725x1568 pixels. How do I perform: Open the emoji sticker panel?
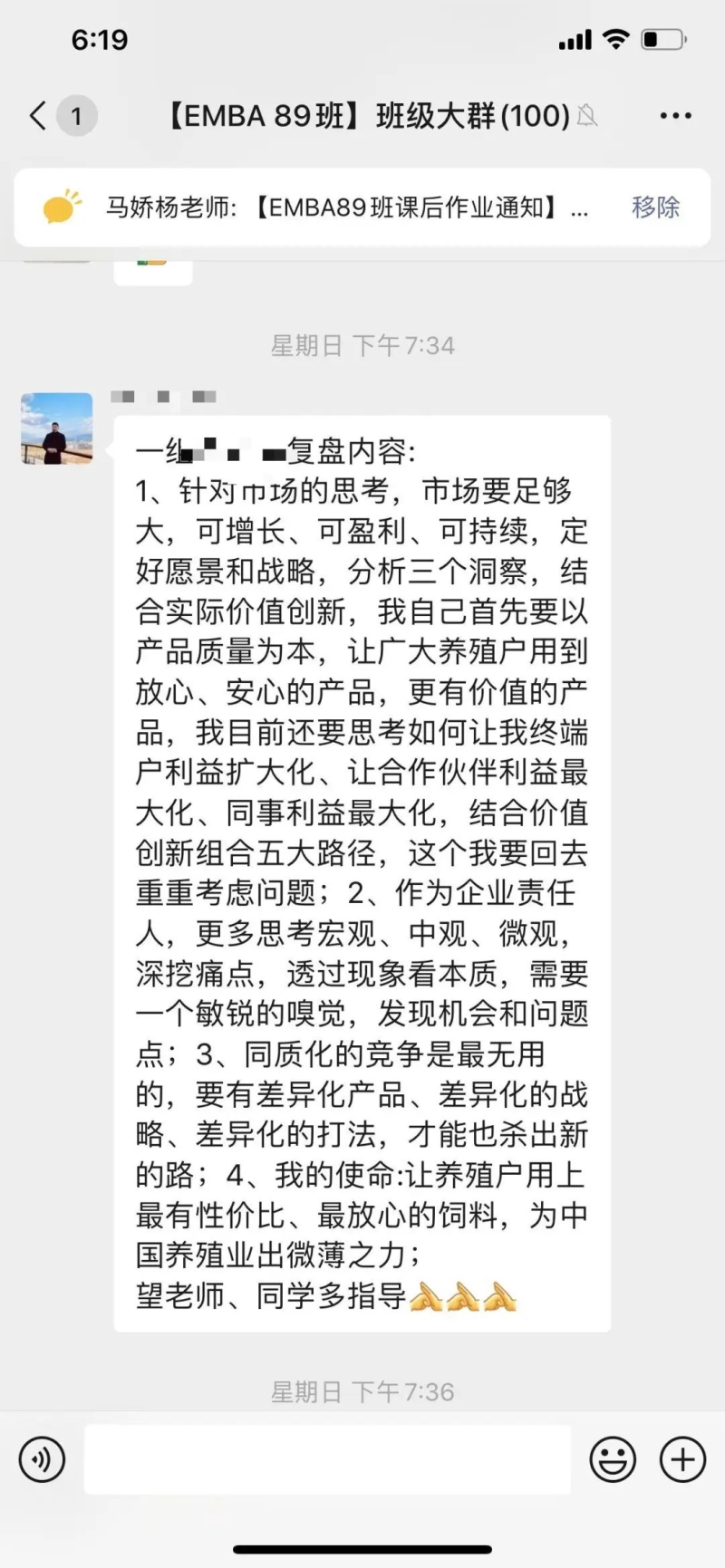[613, 1459]
